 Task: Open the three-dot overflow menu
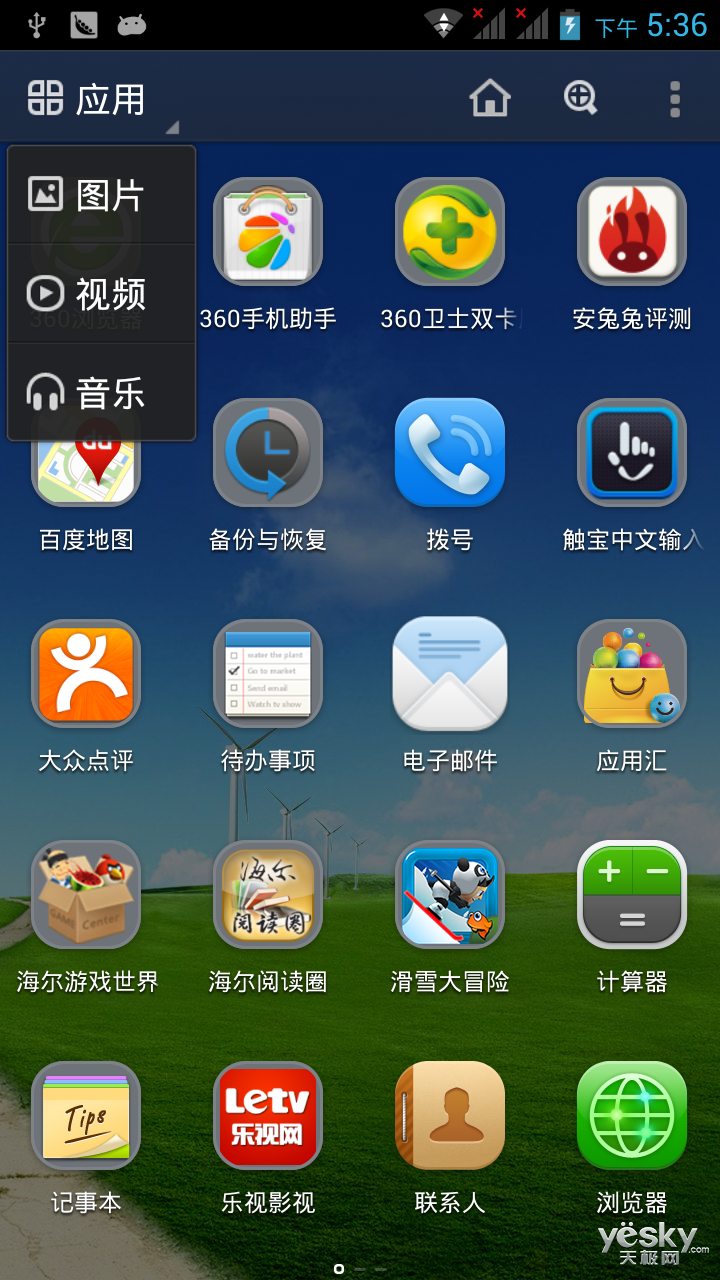(x=675, y=99)
